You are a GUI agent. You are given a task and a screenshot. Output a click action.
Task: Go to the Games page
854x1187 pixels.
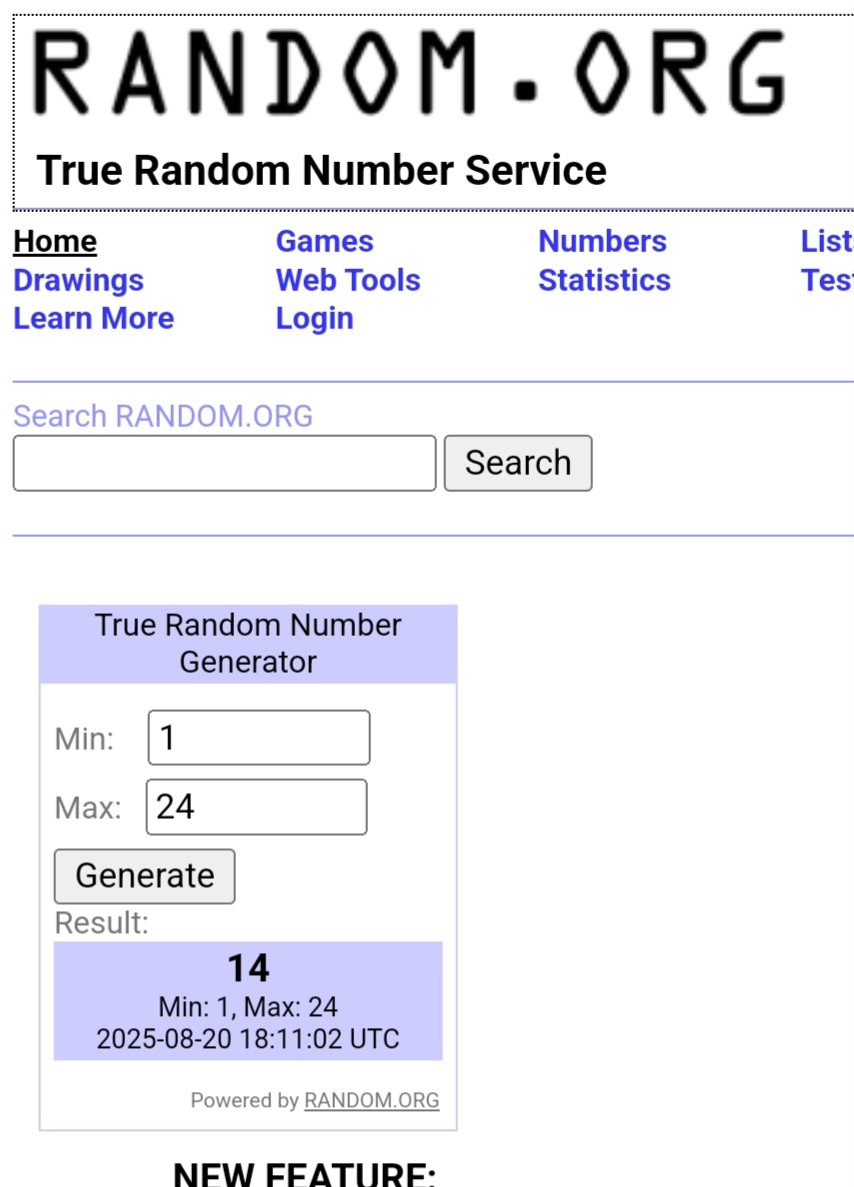[324, 242]
